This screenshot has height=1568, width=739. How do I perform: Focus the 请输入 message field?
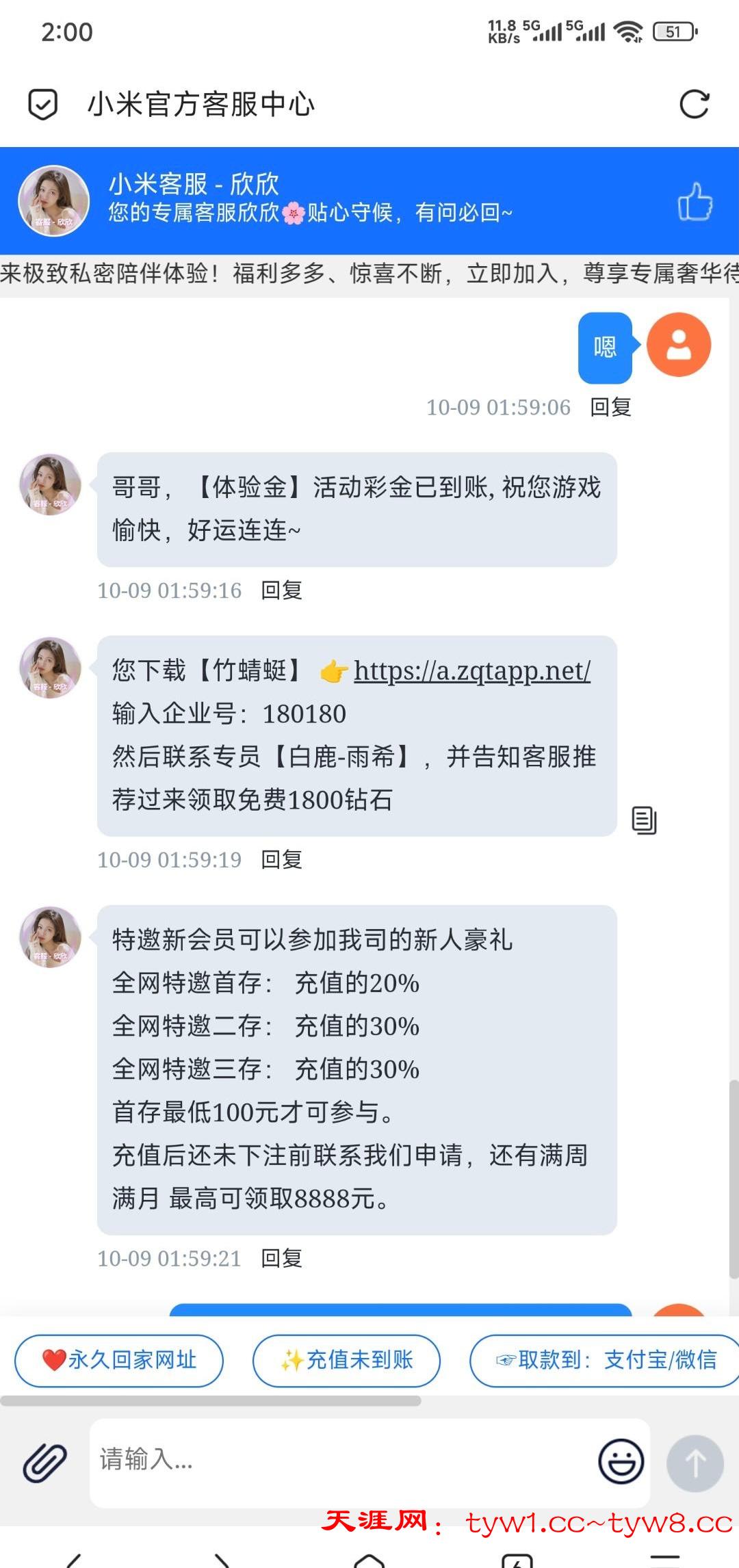(342, 1461)
